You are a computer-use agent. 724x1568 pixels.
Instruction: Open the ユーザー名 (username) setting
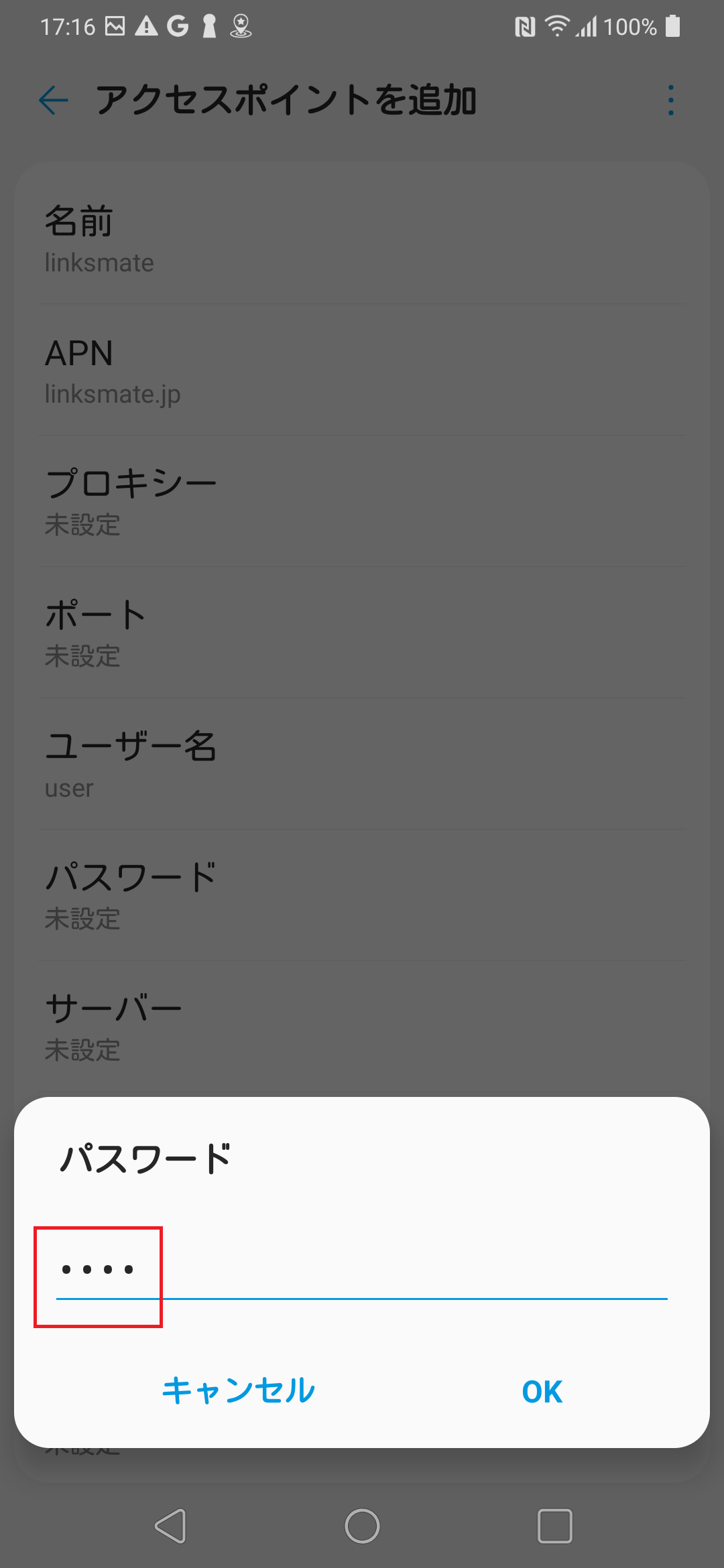(x=362, y=764)
